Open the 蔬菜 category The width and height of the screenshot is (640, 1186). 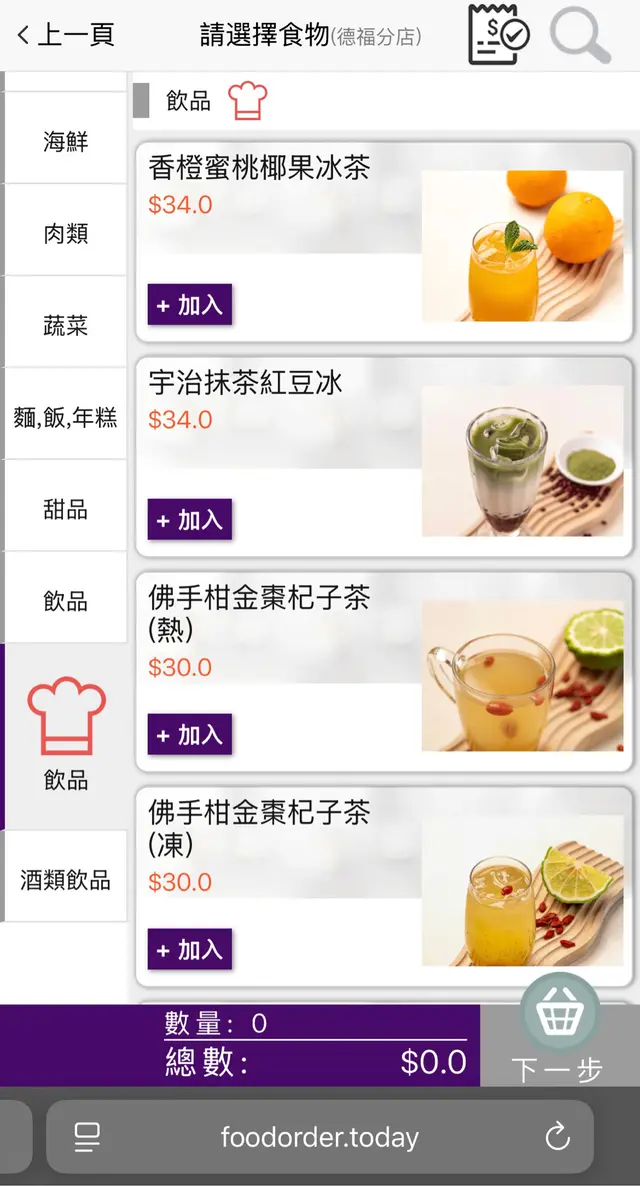click(x=66, y=325)
